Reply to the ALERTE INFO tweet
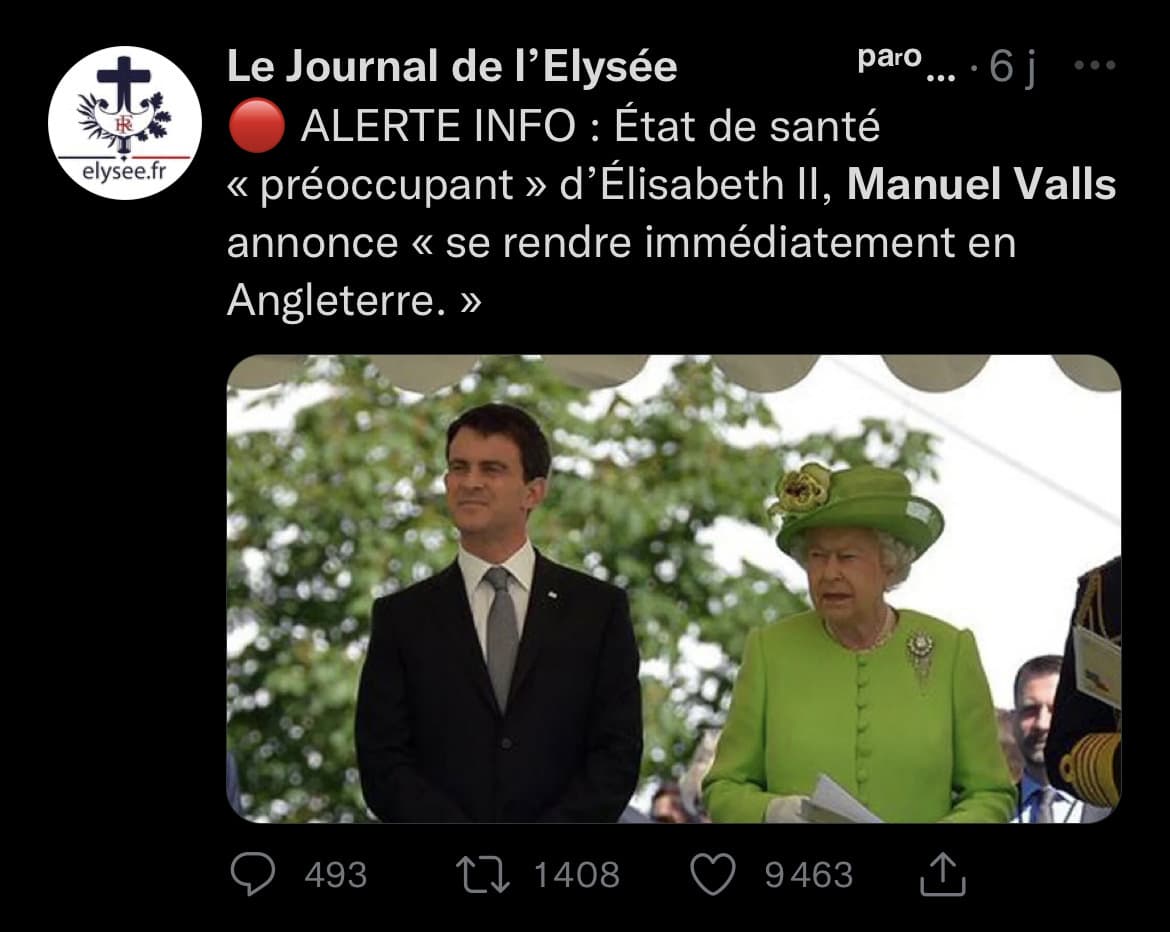The width and height of the screenshot is (1170, 932). (253, 875)
